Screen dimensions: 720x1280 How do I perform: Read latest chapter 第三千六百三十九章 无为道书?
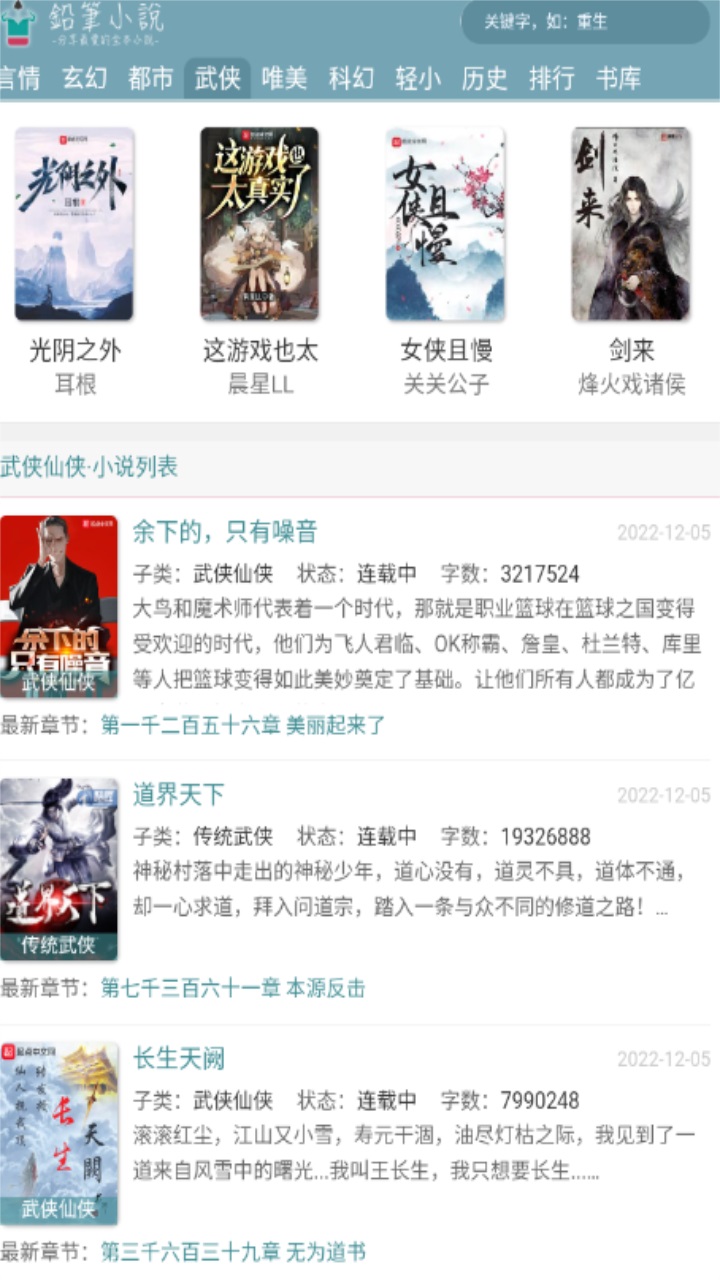point(233,1252)
